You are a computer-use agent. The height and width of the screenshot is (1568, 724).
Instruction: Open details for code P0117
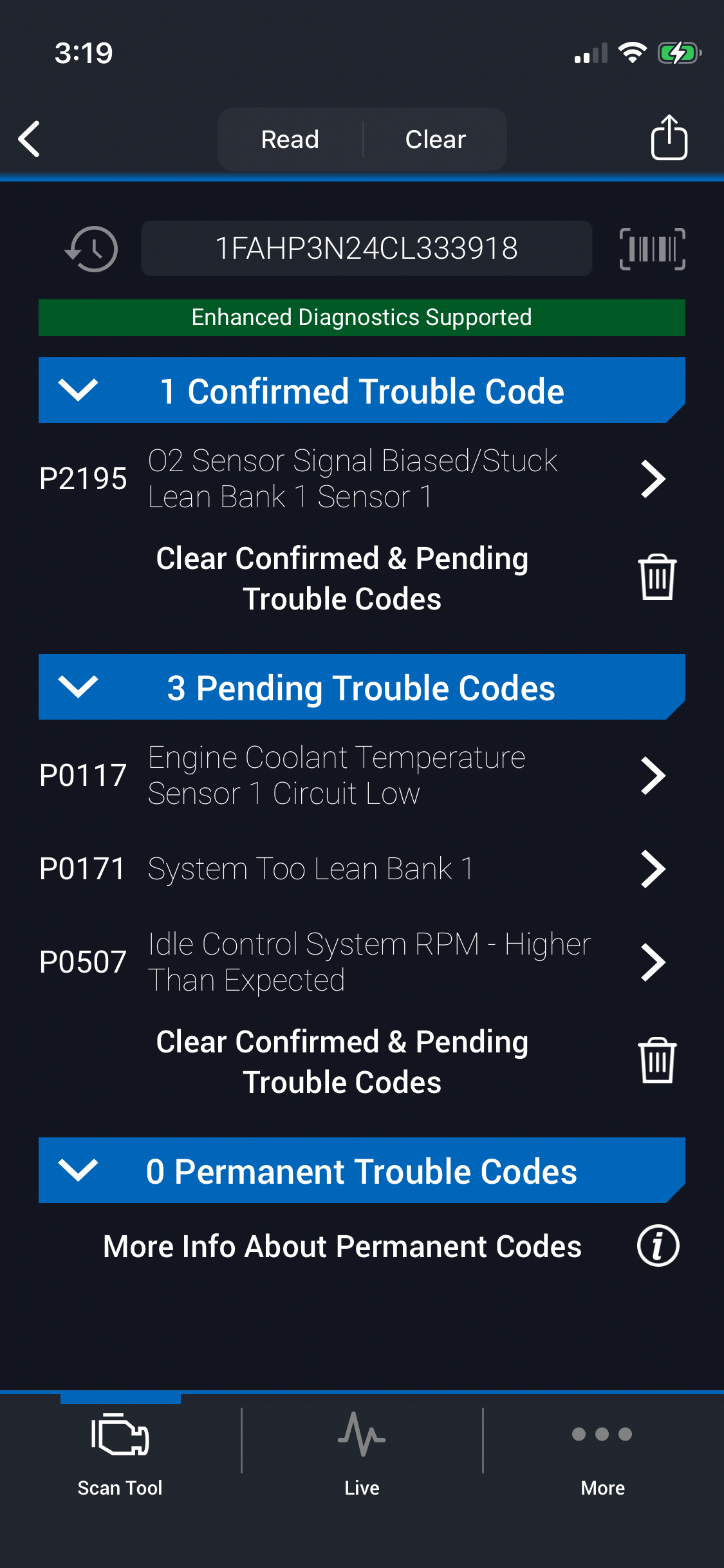tap(653, 775)
